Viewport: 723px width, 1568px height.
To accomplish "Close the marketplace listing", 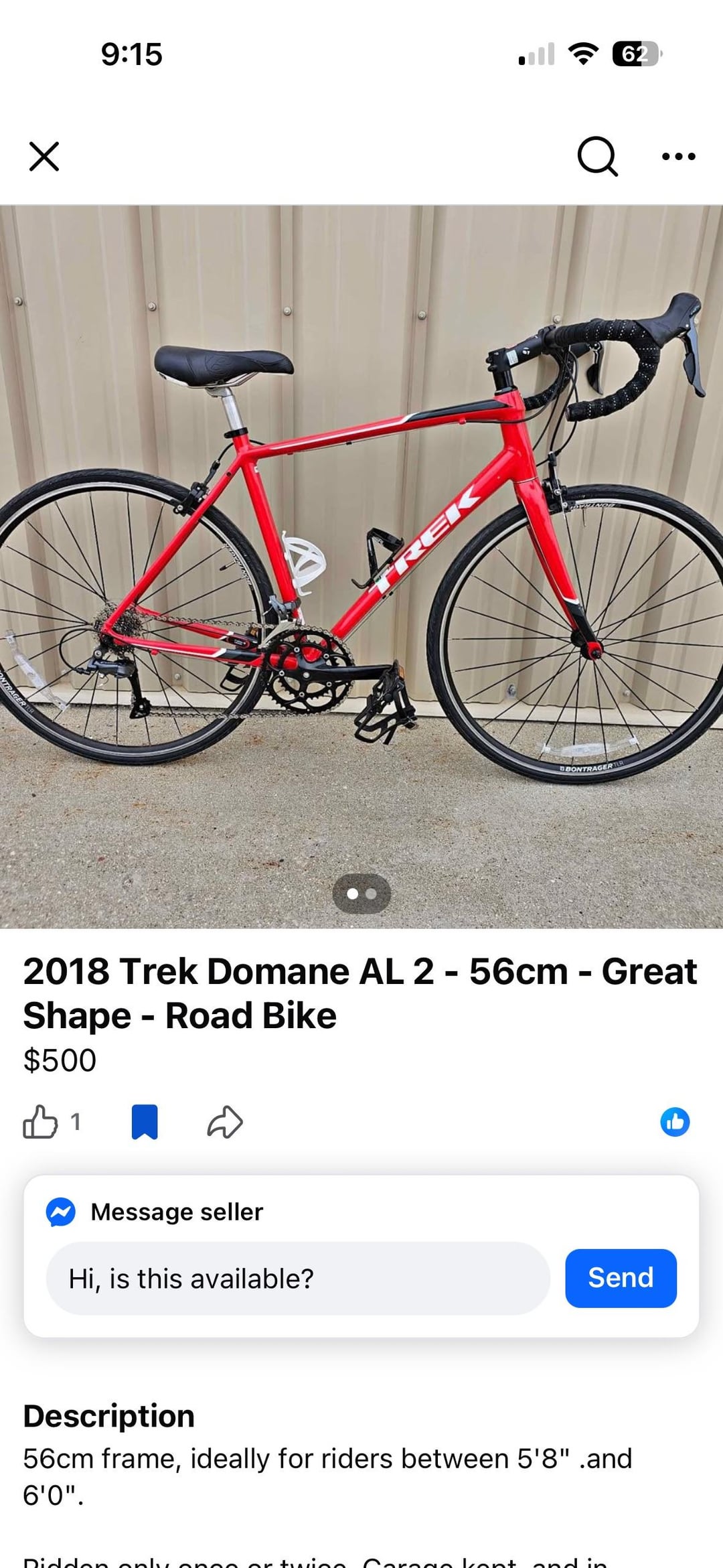I will [44, 157].
